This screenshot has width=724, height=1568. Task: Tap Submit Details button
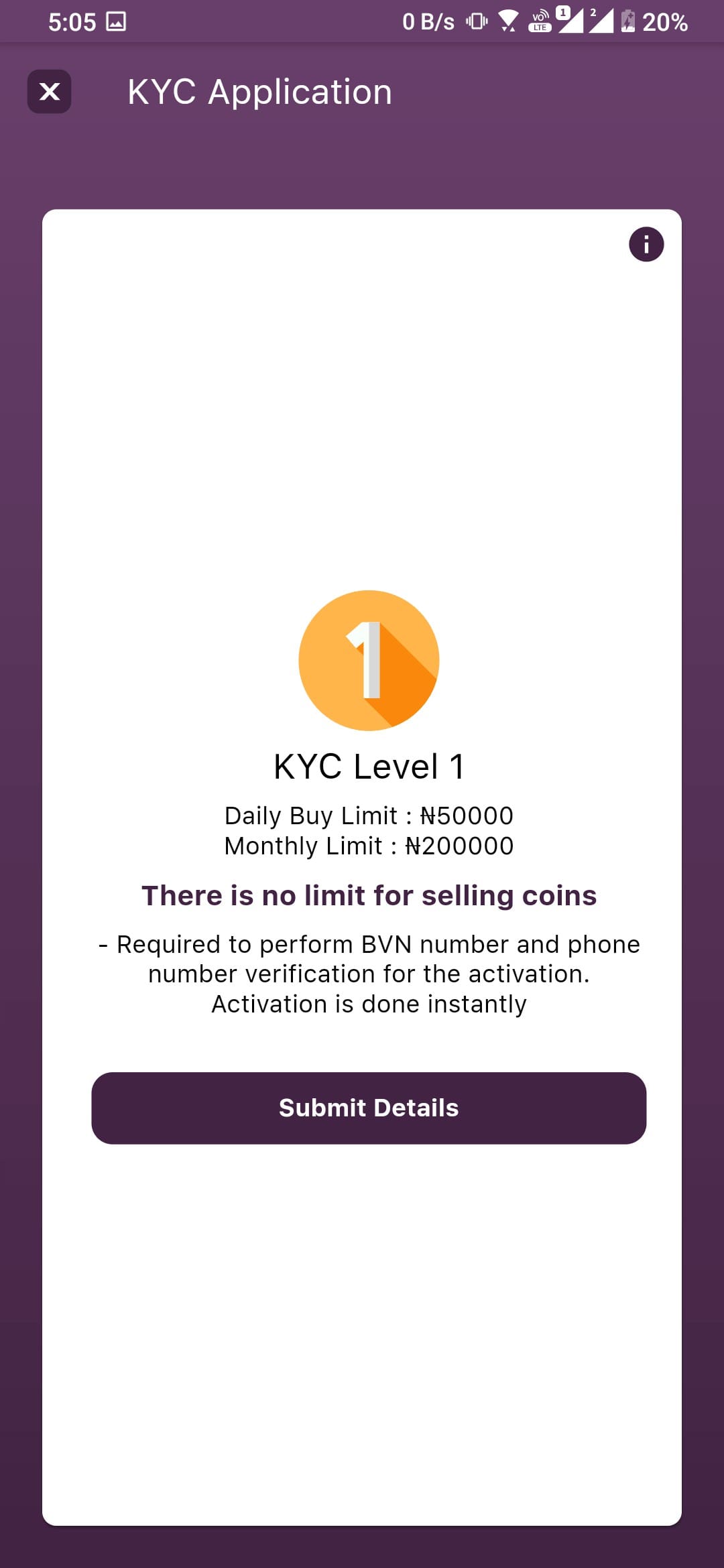(369, 1108)
